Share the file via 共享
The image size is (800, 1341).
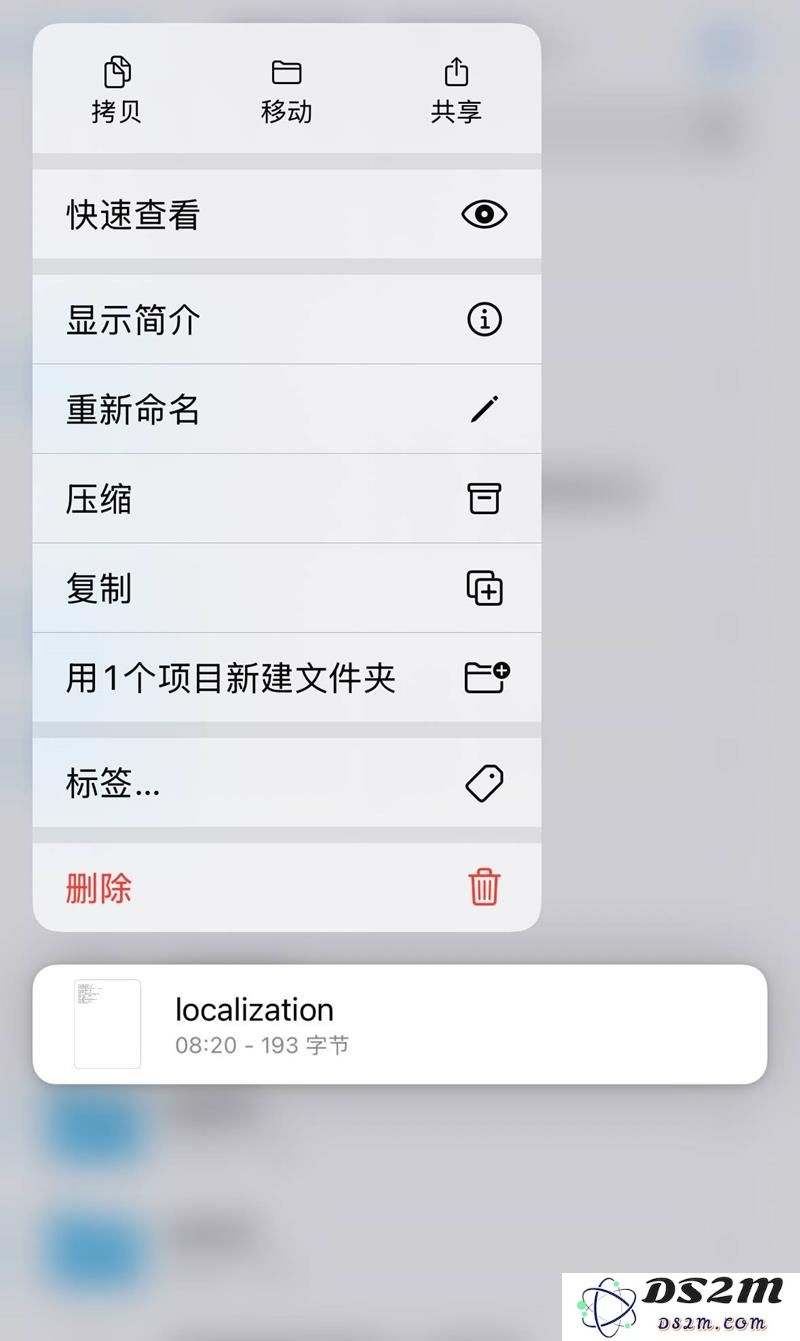coord(456,90)
